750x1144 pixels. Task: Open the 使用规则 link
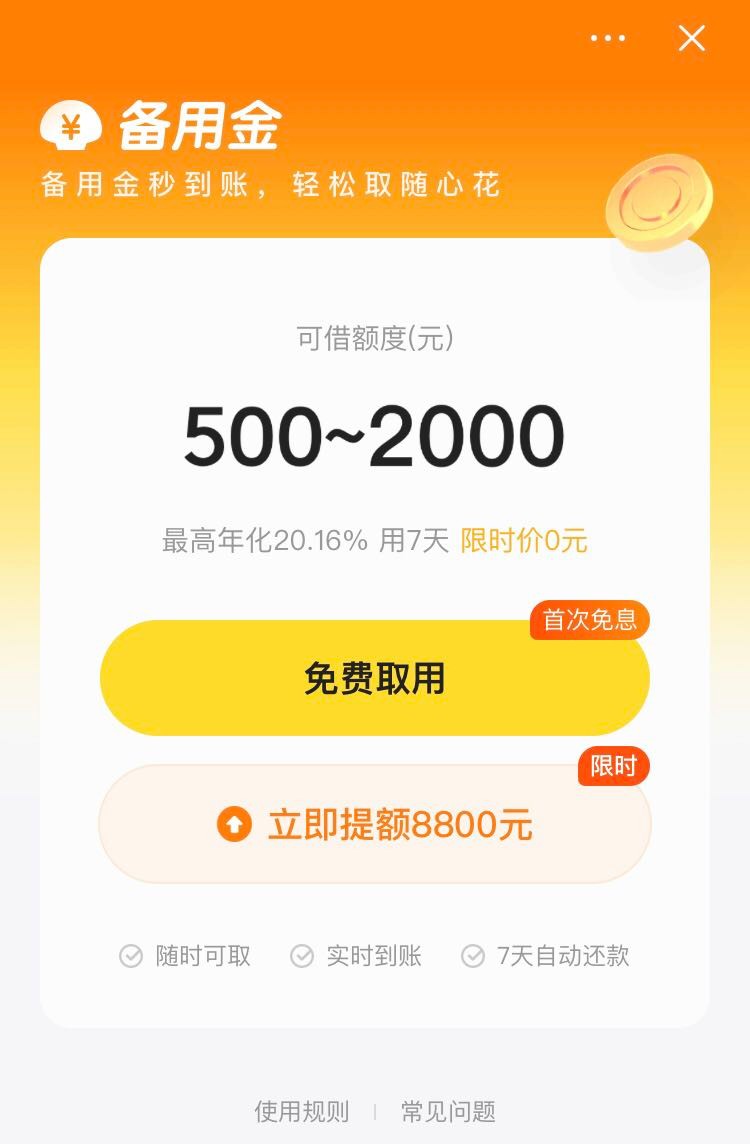coord(302,1111)
